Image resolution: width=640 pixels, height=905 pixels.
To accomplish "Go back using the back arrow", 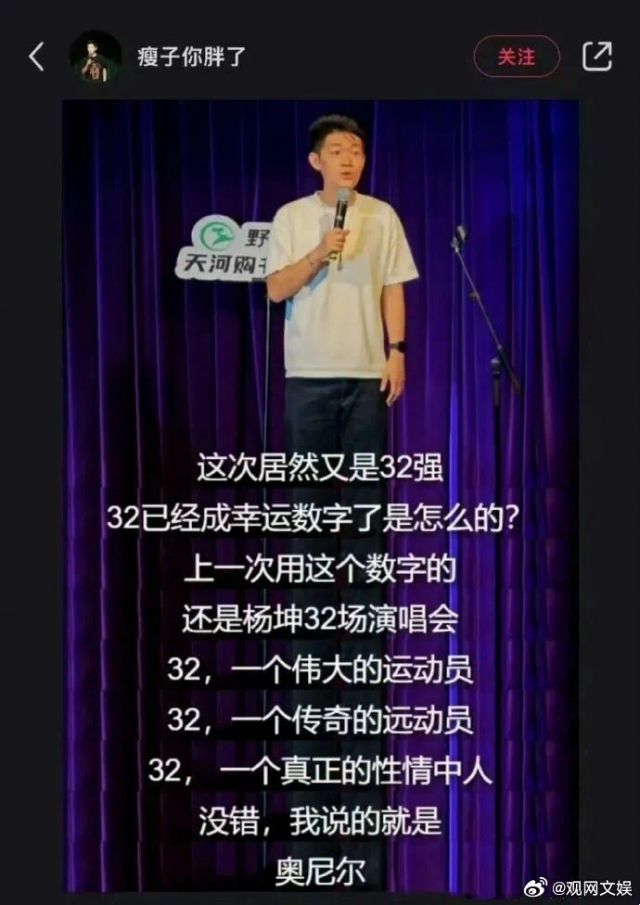I will 36,57.
